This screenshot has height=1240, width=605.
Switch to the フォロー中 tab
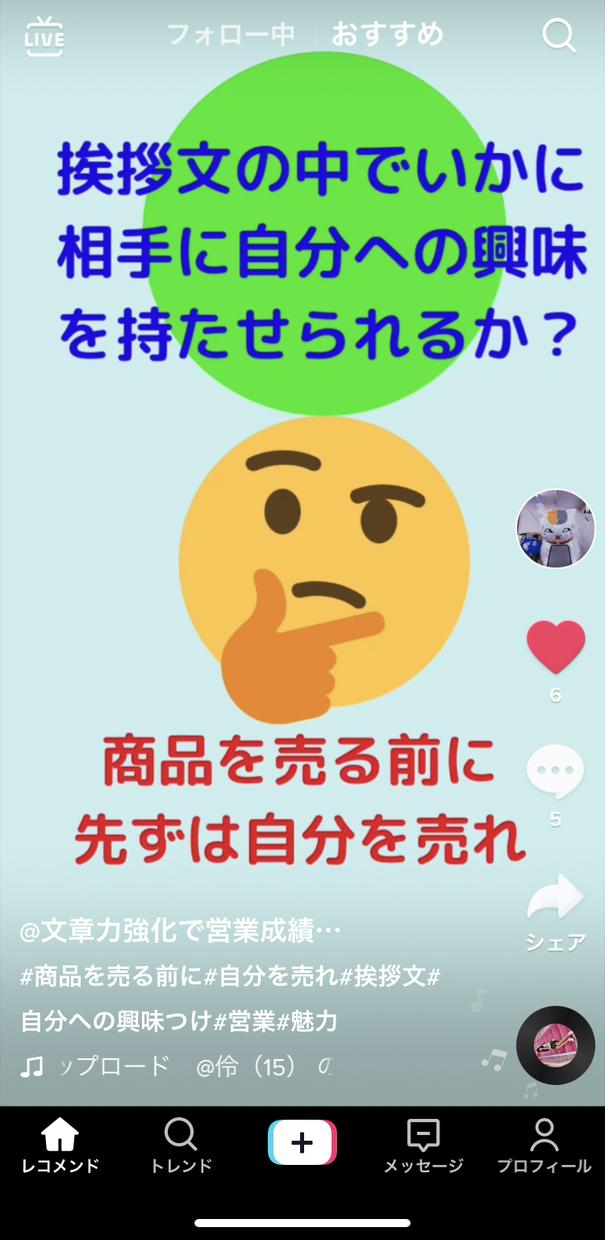231,35
